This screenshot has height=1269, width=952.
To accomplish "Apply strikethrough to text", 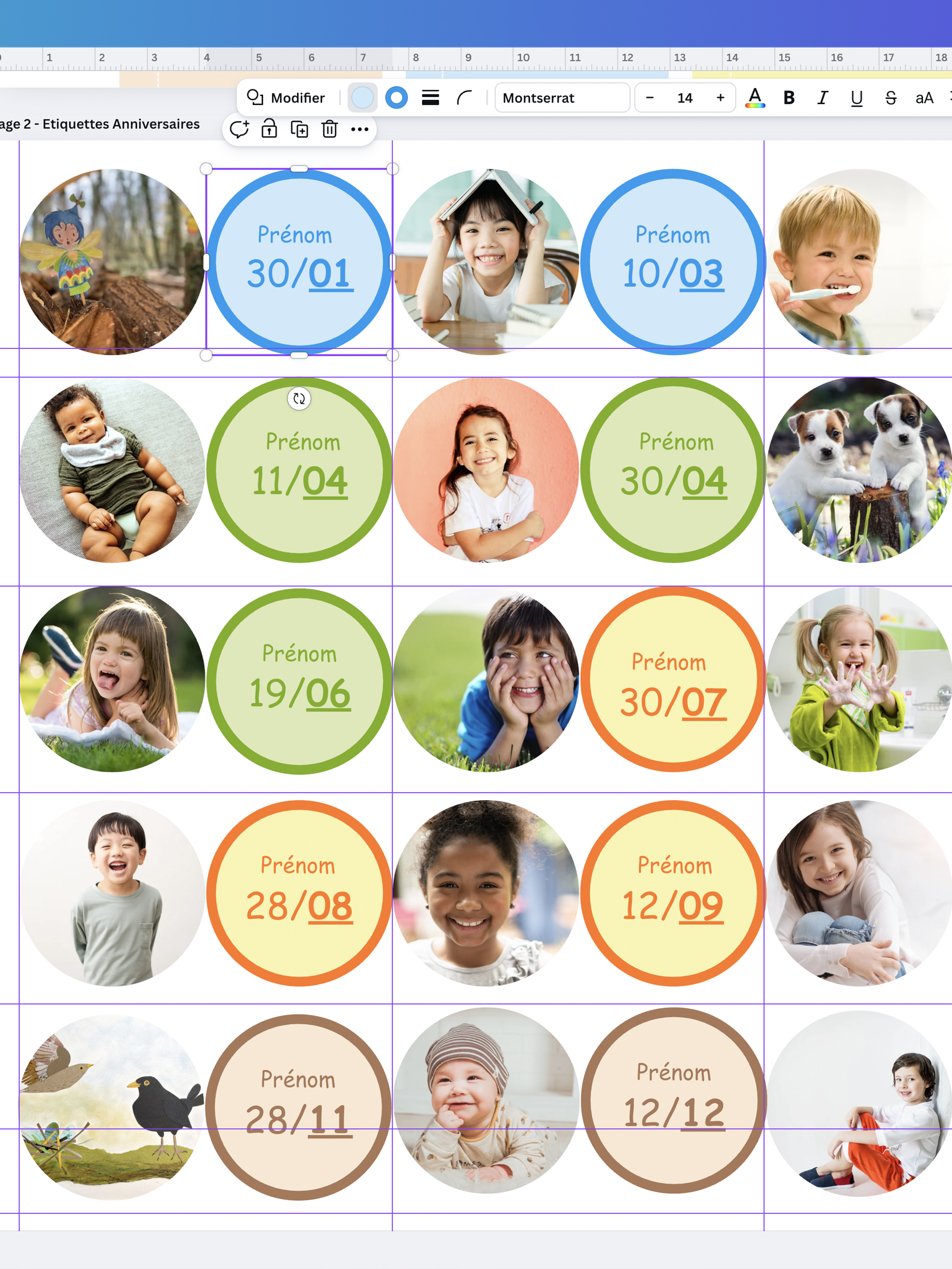I will pos(890,98).
